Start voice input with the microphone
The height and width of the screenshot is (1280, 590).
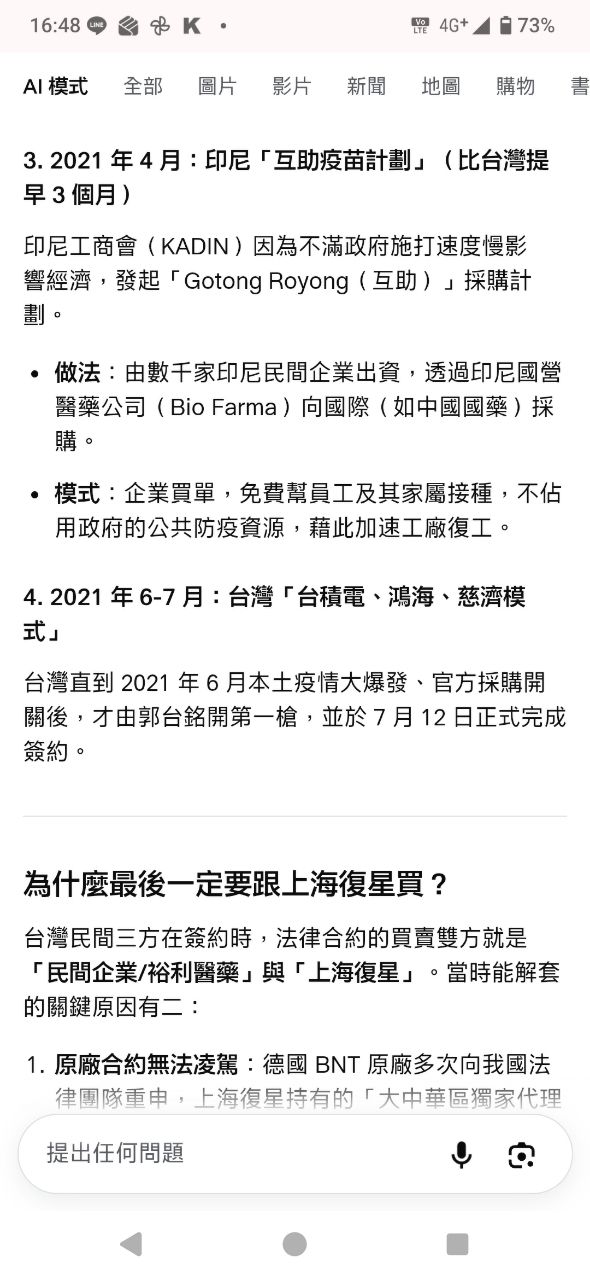pos(461,1155)
